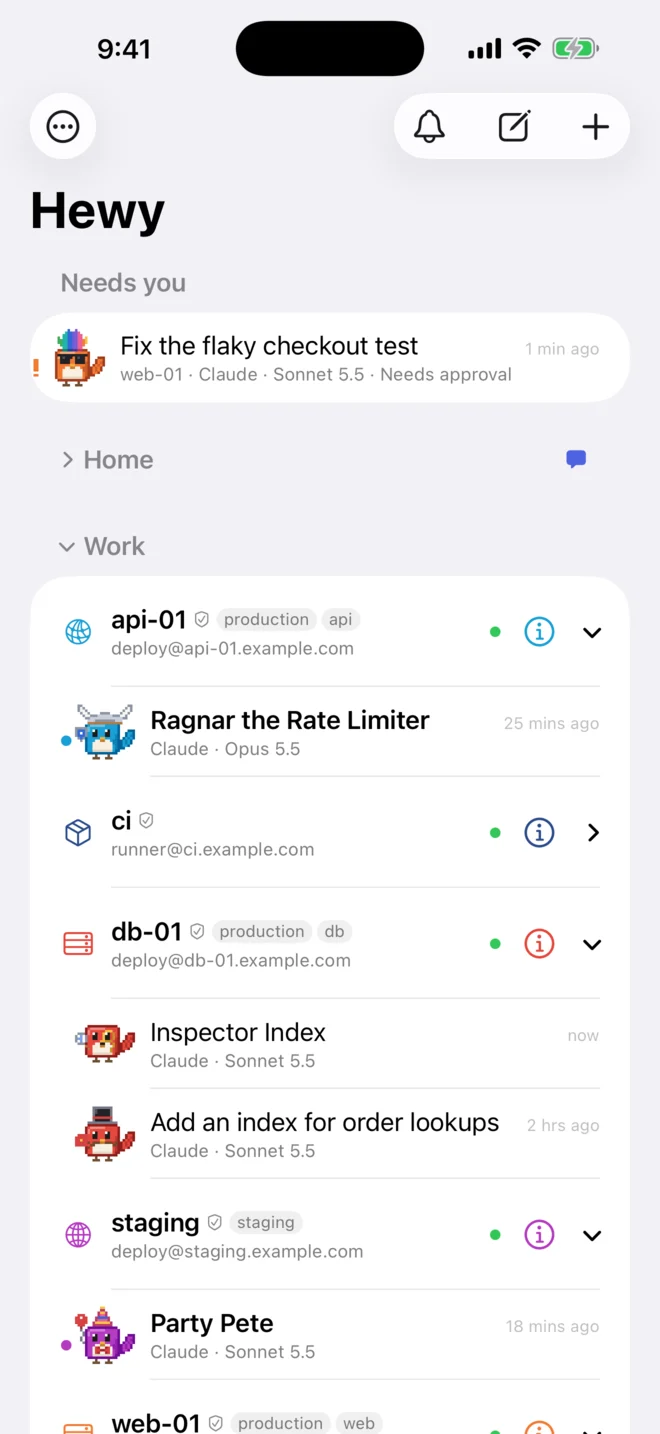Collapse the api-01 host chevron
This screenshot has height=1434, width=660.
[592, 632]
